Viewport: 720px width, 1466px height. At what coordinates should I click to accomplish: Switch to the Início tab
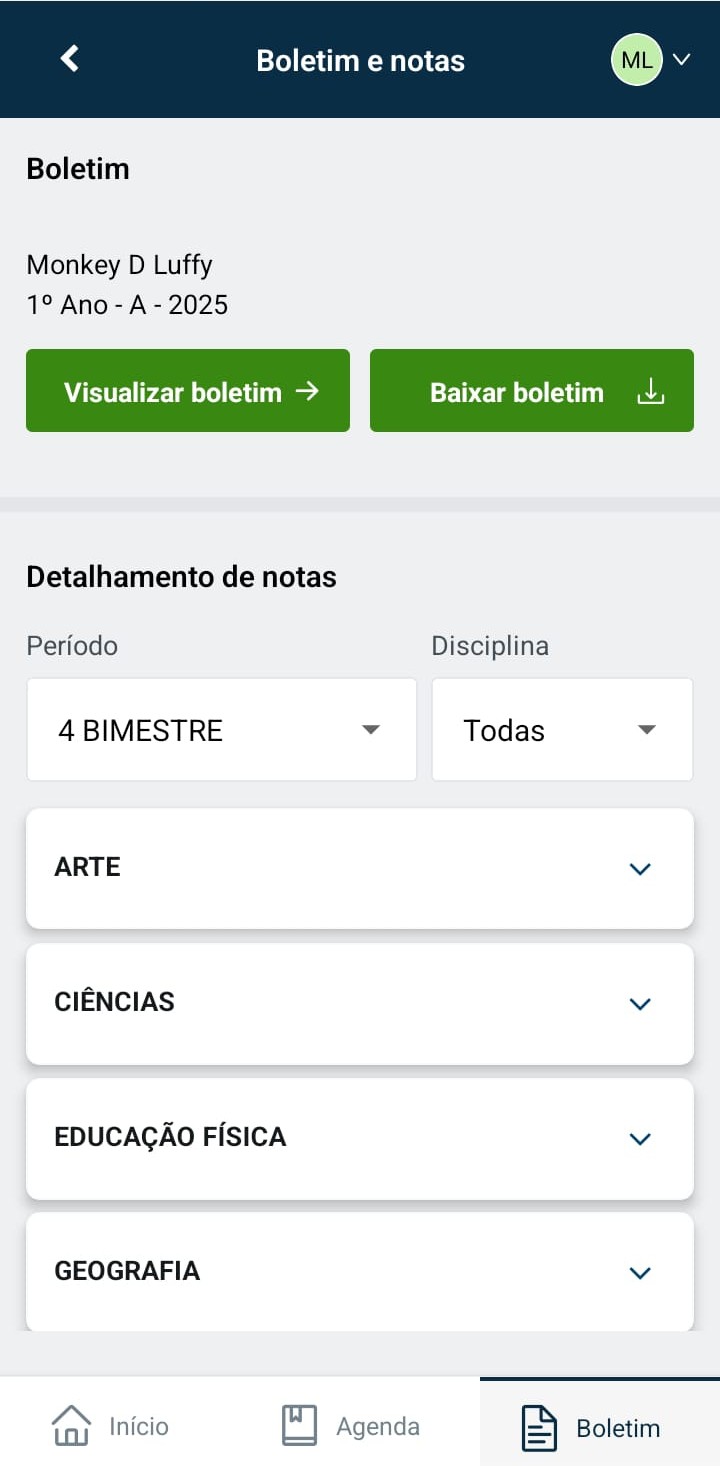pyautogui.click(x=110, y=1426)
